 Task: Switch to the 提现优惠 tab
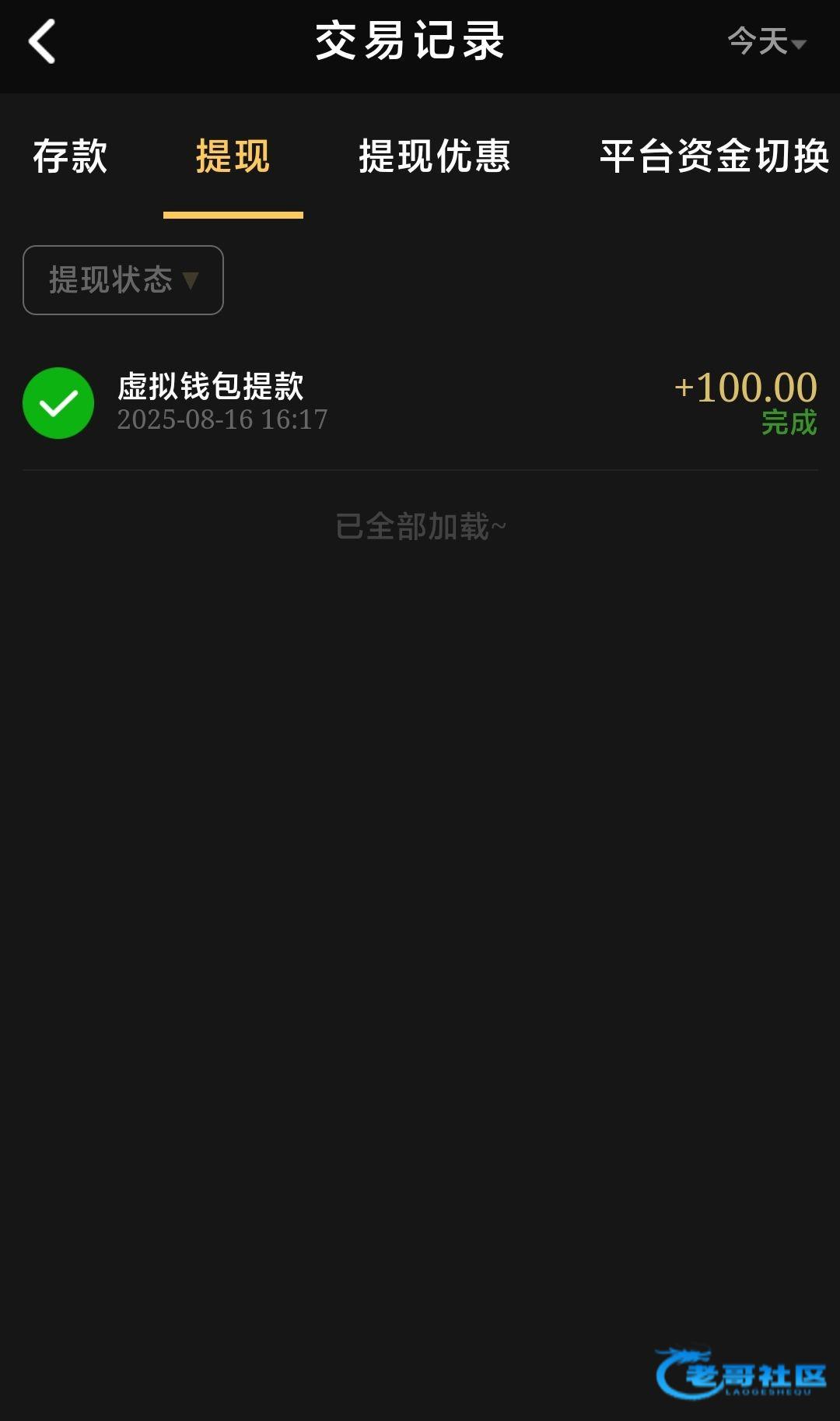435,156
